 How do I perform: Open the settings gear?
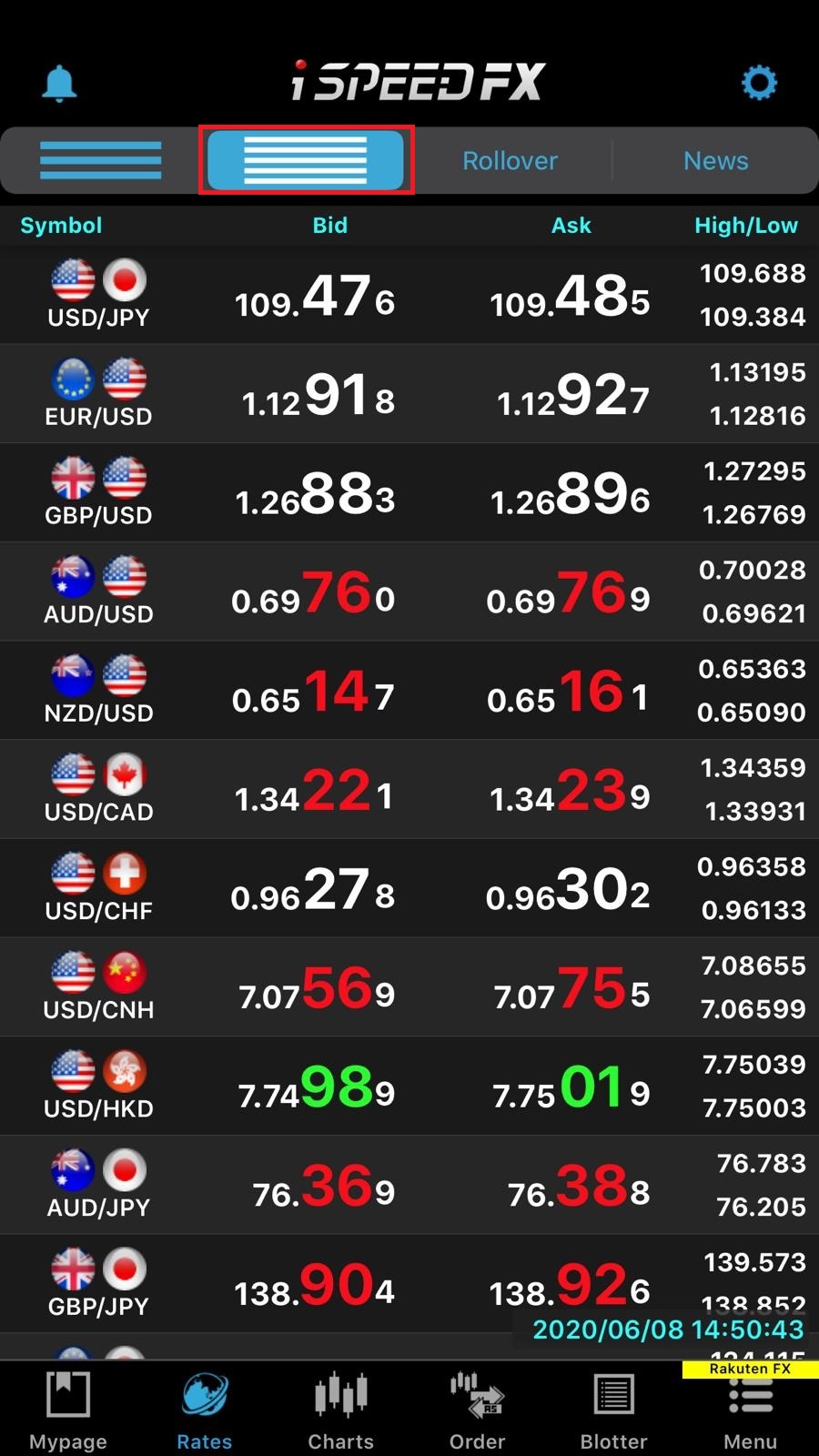tap(759, 83)
